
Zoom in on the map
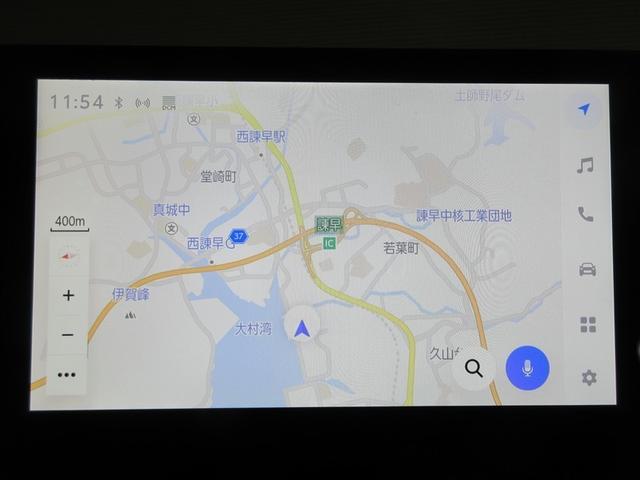[x=68, y=295]
